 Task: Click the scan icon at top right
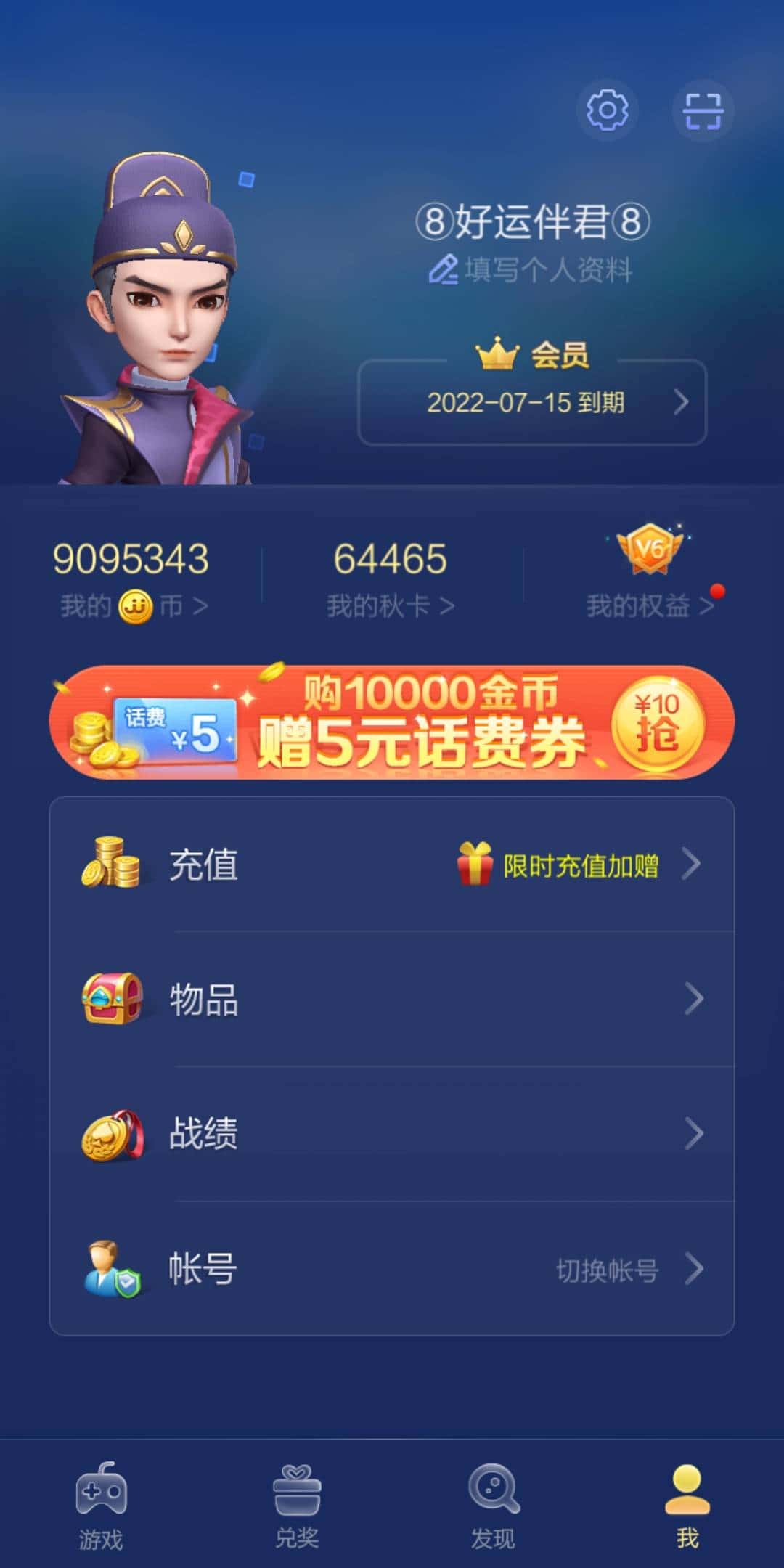tap(702, 110)
